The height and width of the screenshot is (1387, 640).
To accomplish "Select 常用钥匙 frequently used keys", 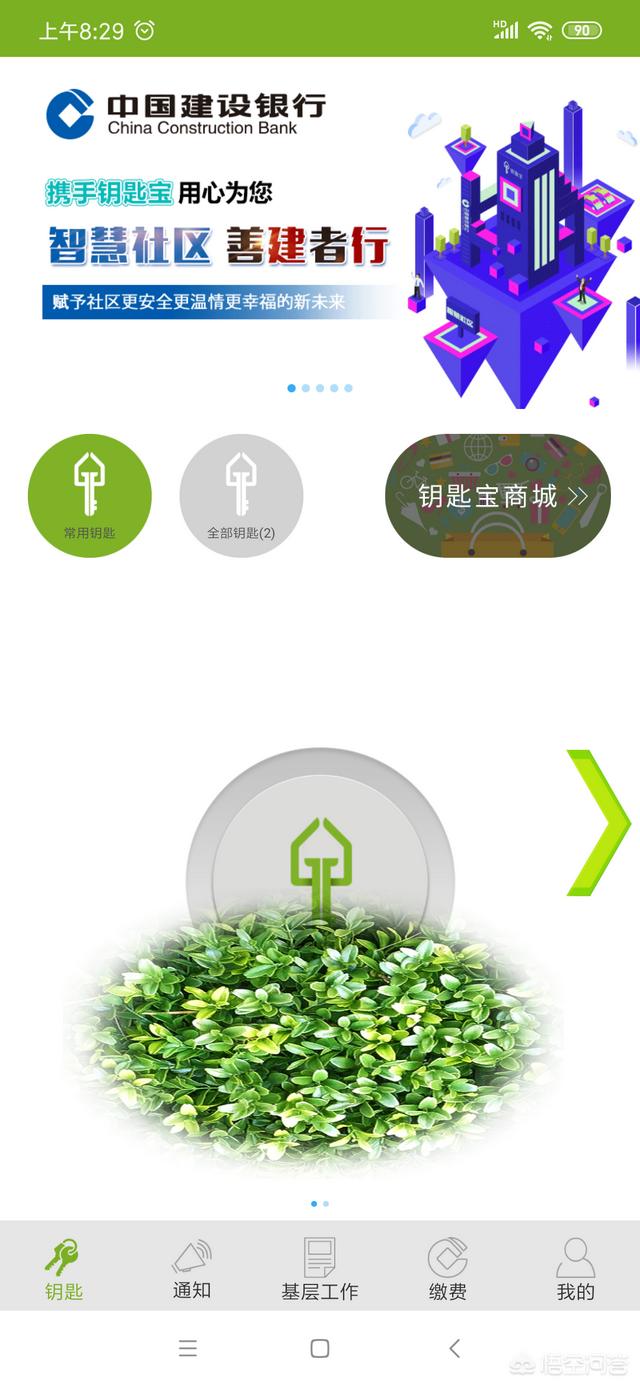I will [90, 495].
